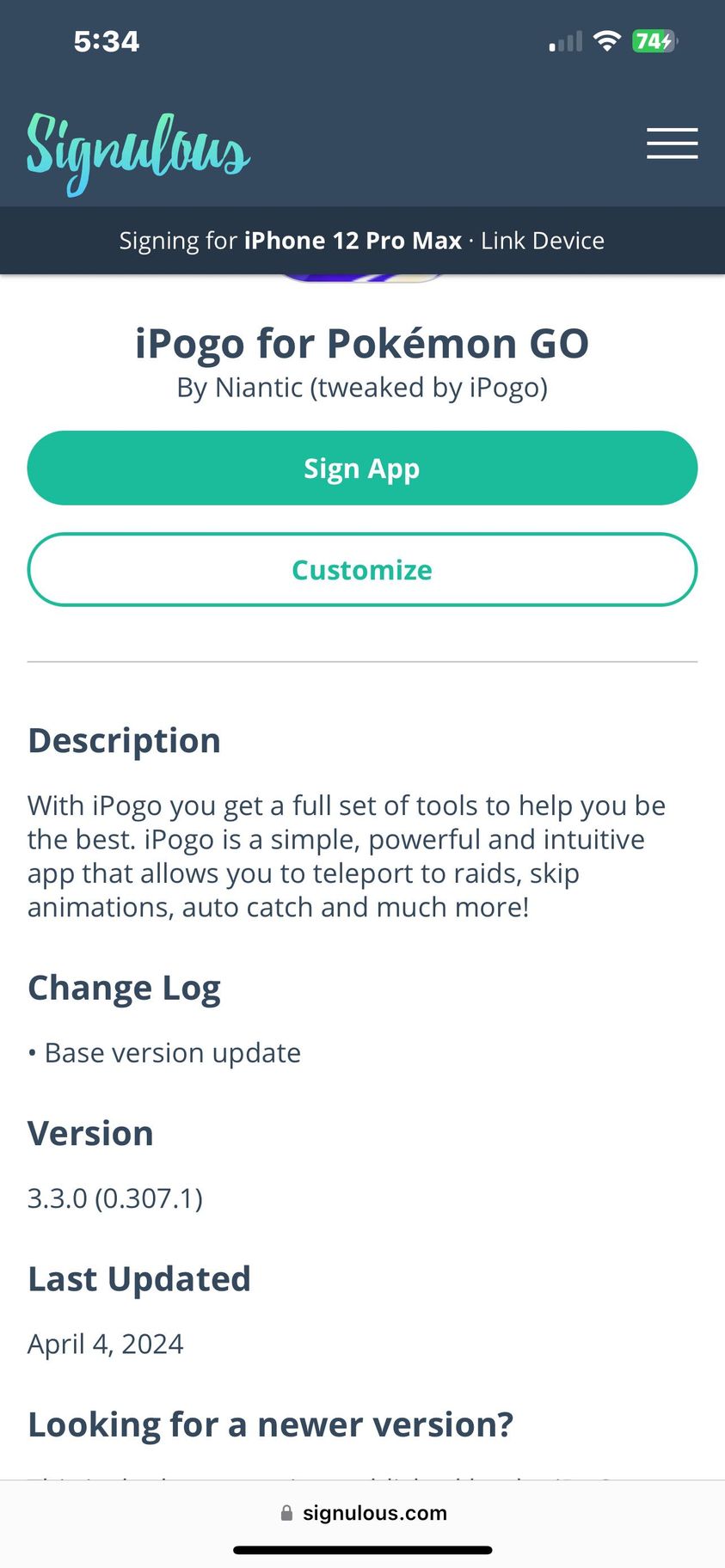Open the hamburger menu

[672, 143]
